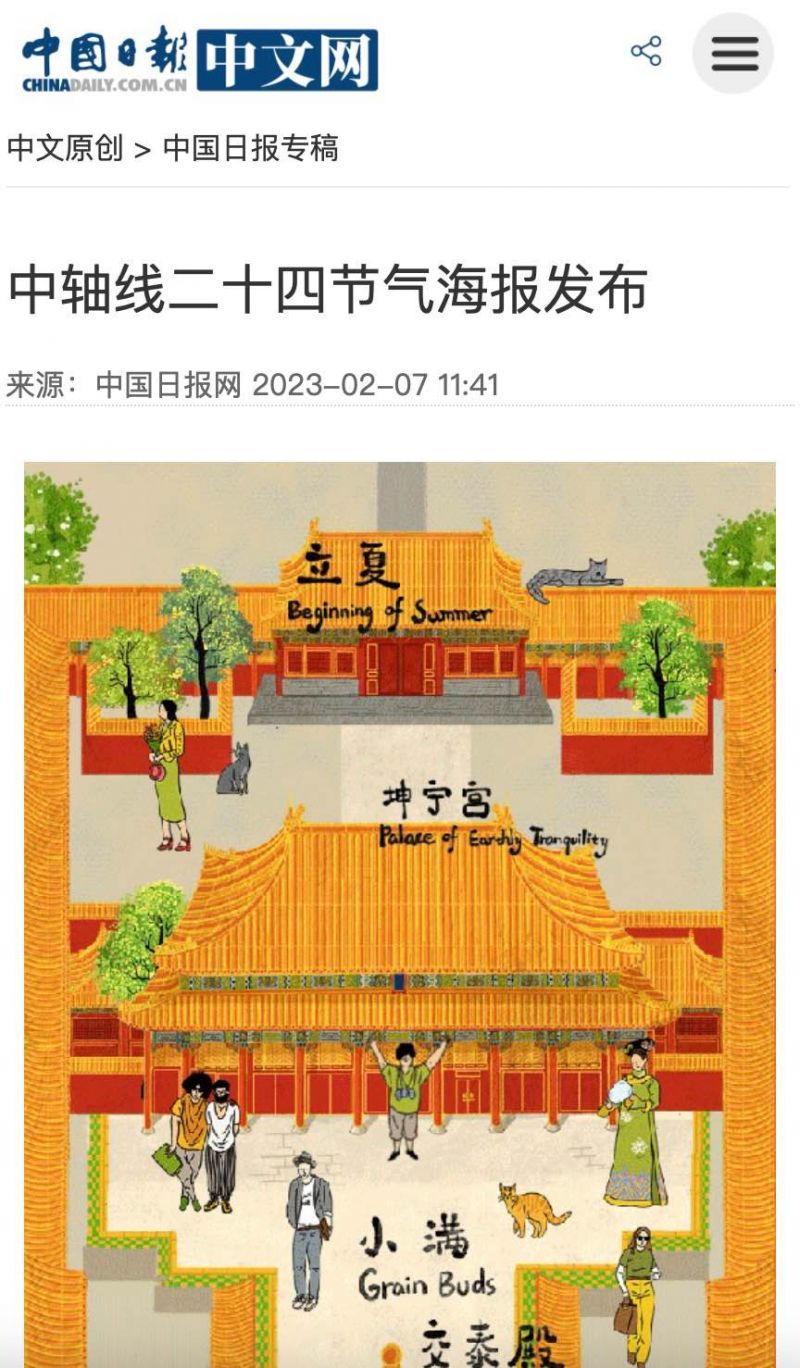This screenshot has height=1368, width=800.
Task: Share this article
Action: [x=646, y=52]
